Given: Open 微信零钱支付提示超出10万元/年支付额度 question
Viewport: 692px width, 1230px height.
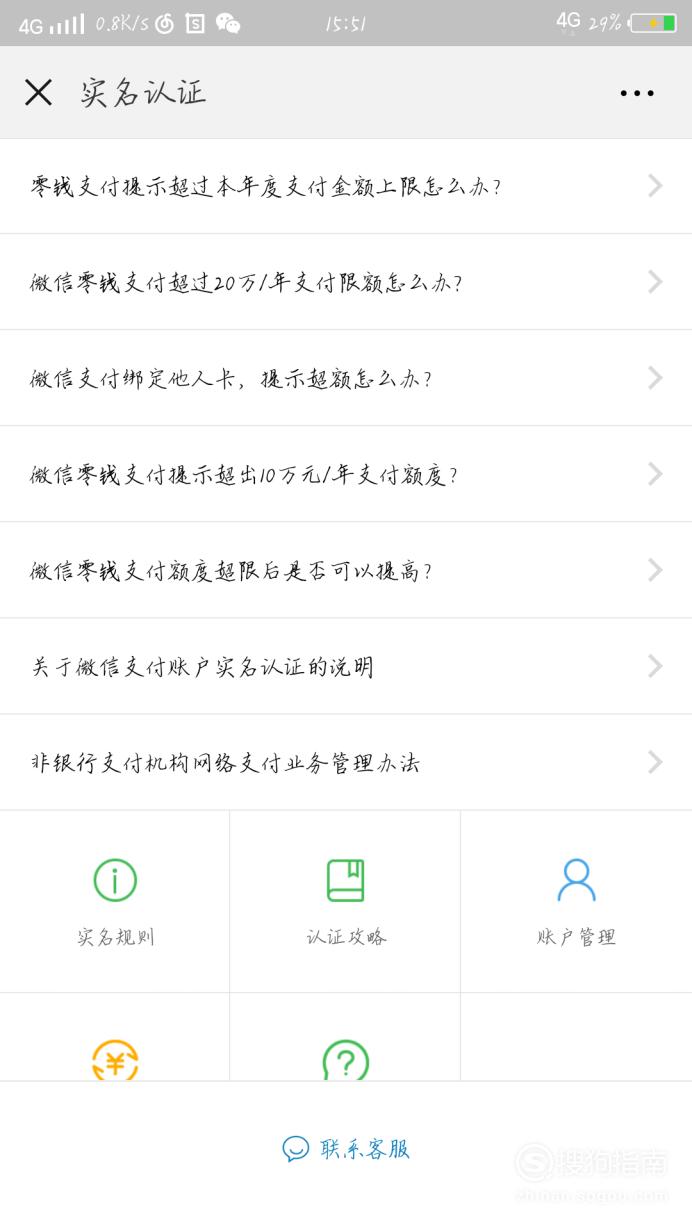Looking at the screenshot, I should click(346, 474).
